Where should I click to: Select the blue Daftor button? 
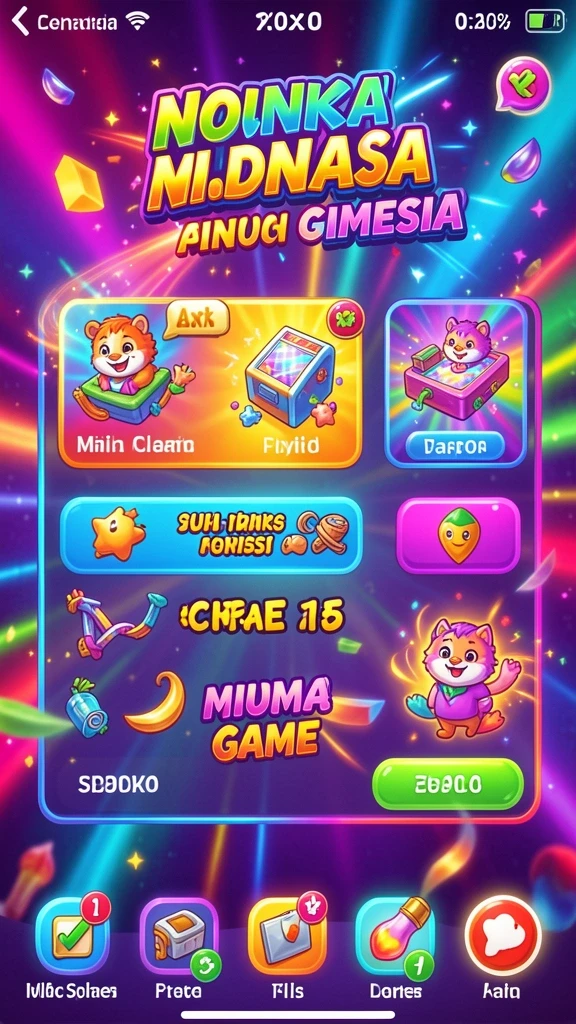[x=455, y=447]
